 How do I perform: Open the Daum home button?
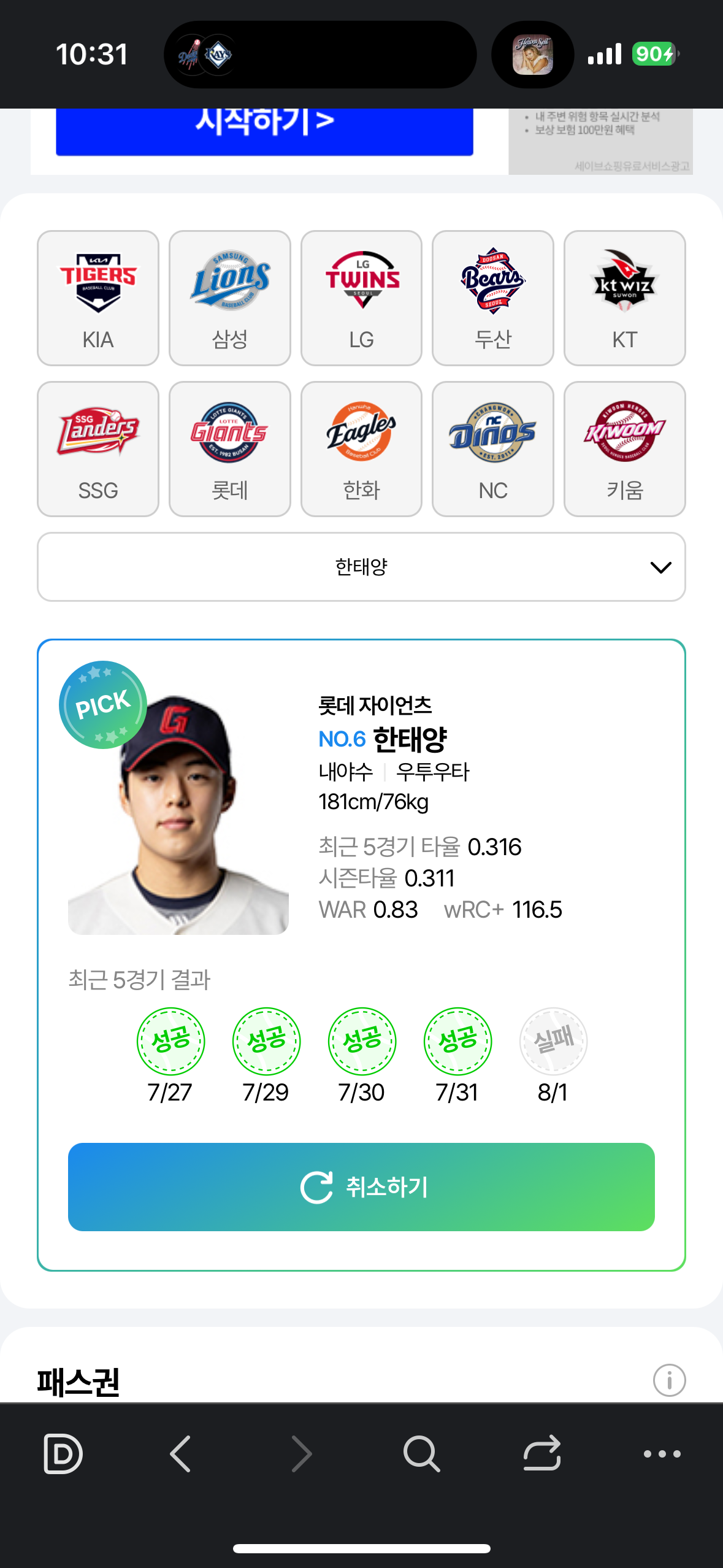pyautogui.click(x=63, y=1453)
